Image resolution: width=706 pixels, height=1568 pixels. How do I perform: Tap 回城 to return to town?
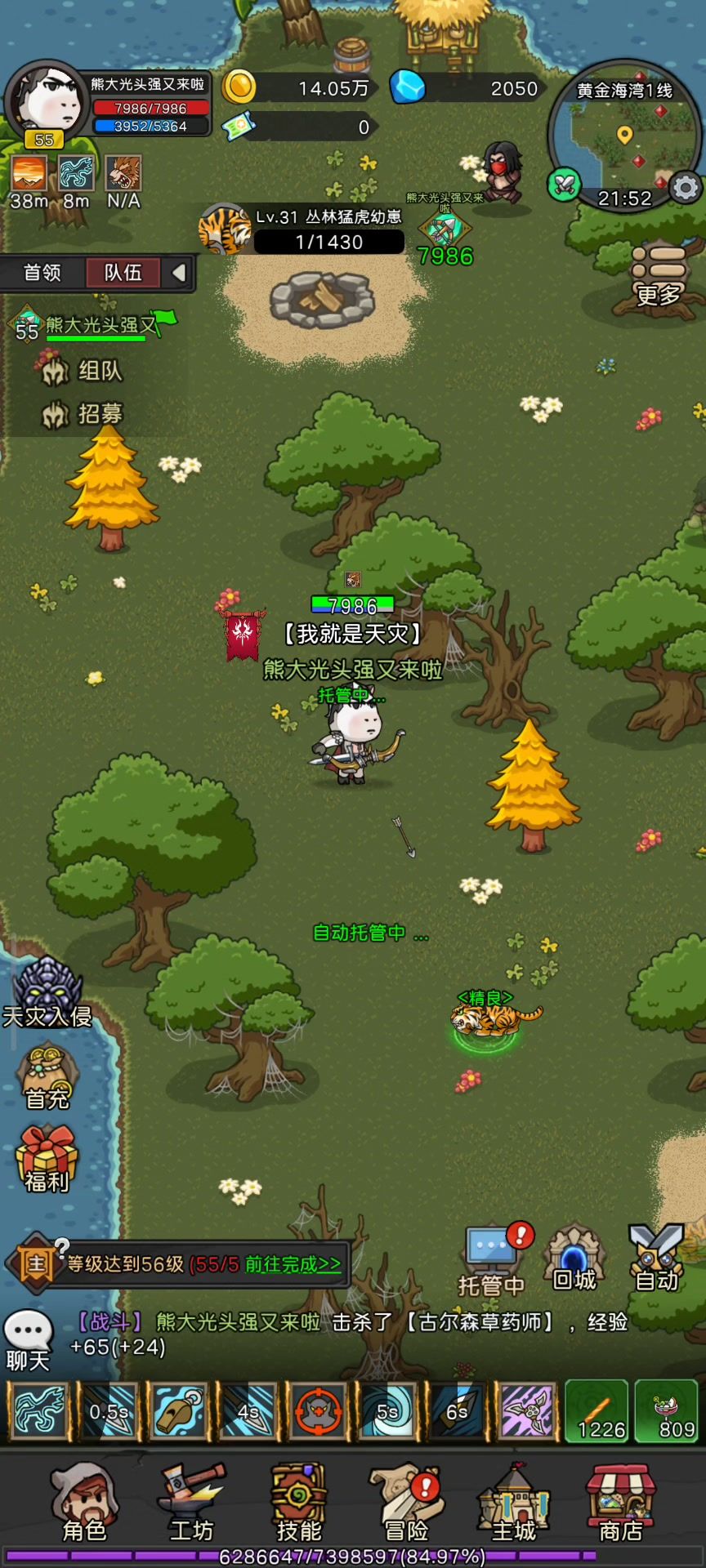pyautogui.click(x=574, y=1258)
